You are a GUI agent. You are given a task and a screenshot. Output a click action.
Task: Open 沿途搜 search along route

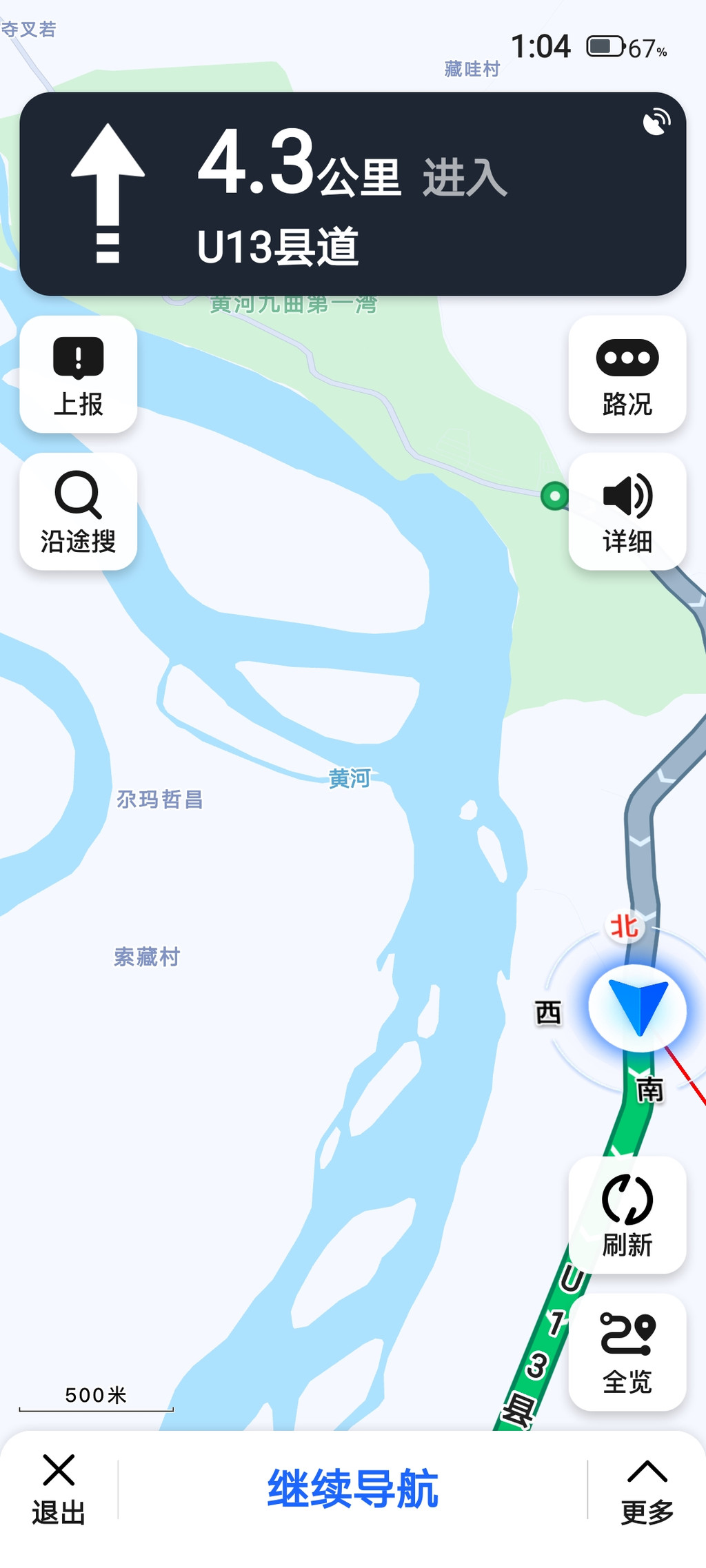(x=78, y=512)
